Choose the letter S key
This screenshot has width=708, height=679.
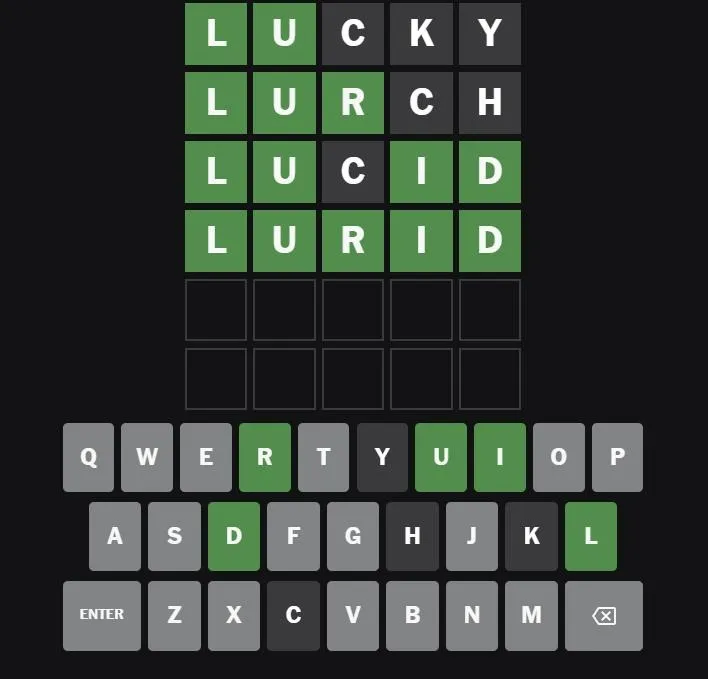coord(174,536)
